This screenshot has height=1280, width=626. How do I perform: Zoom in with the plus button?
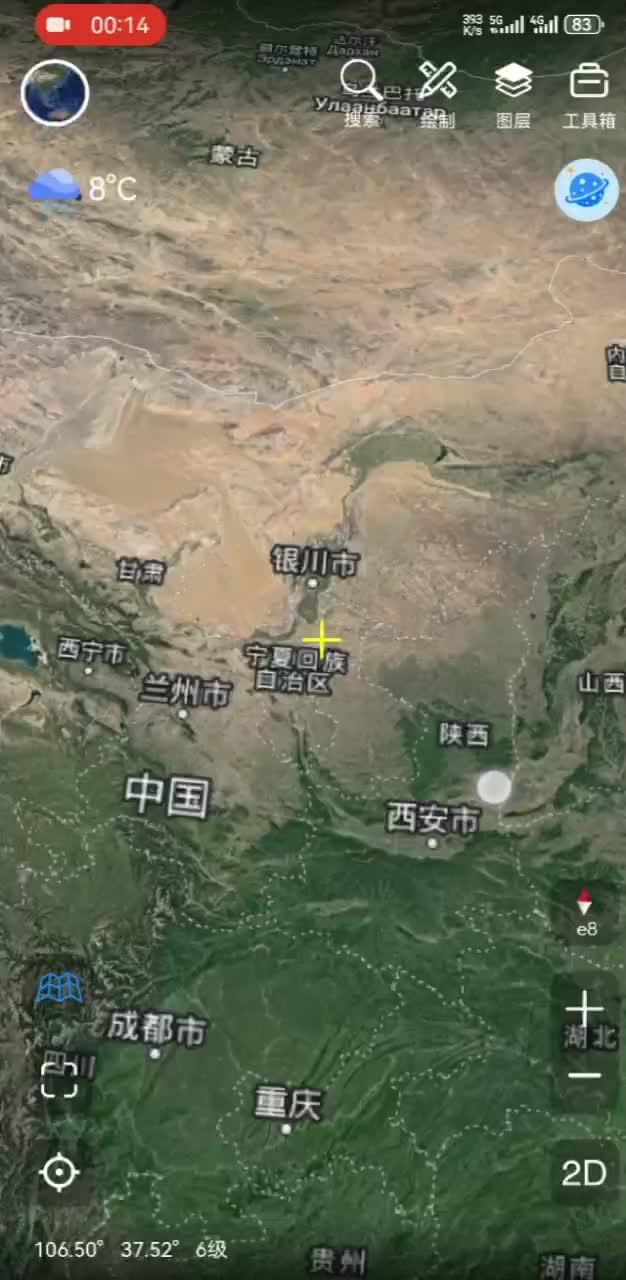coord(584,1008)
